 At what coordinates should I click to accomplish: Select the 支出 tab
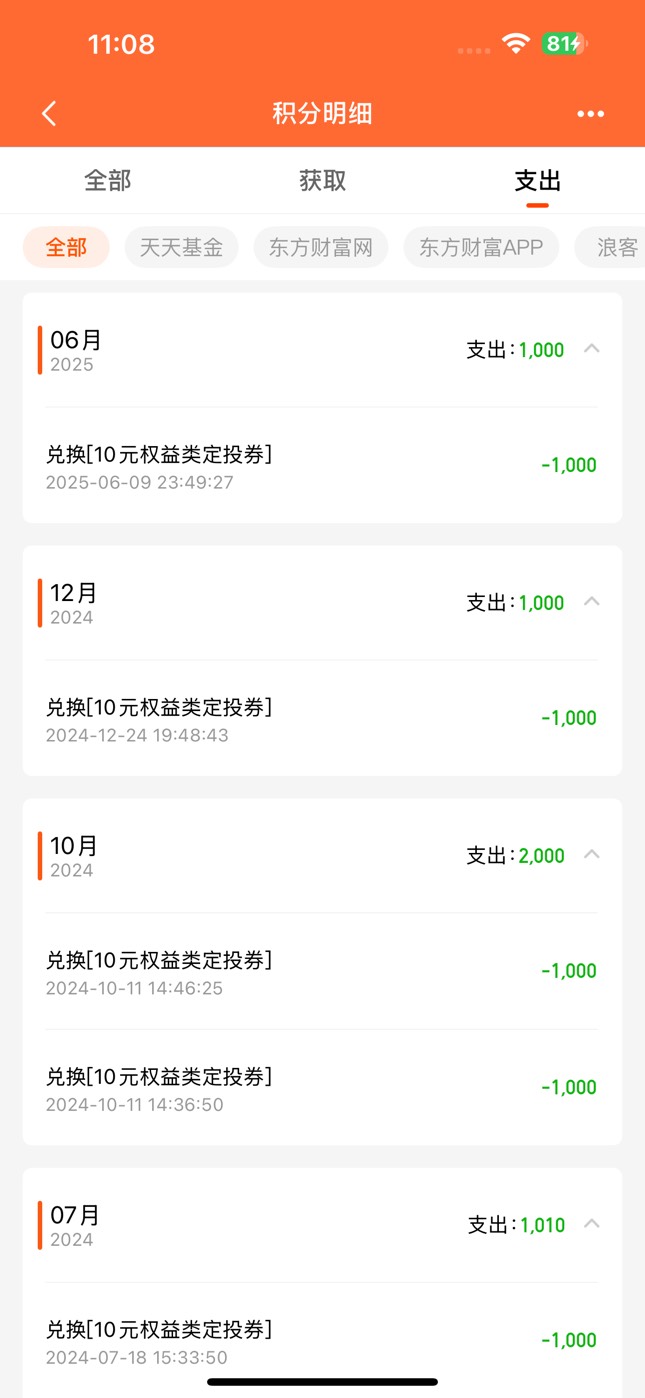pyautogui.click(x=537, y=181)
